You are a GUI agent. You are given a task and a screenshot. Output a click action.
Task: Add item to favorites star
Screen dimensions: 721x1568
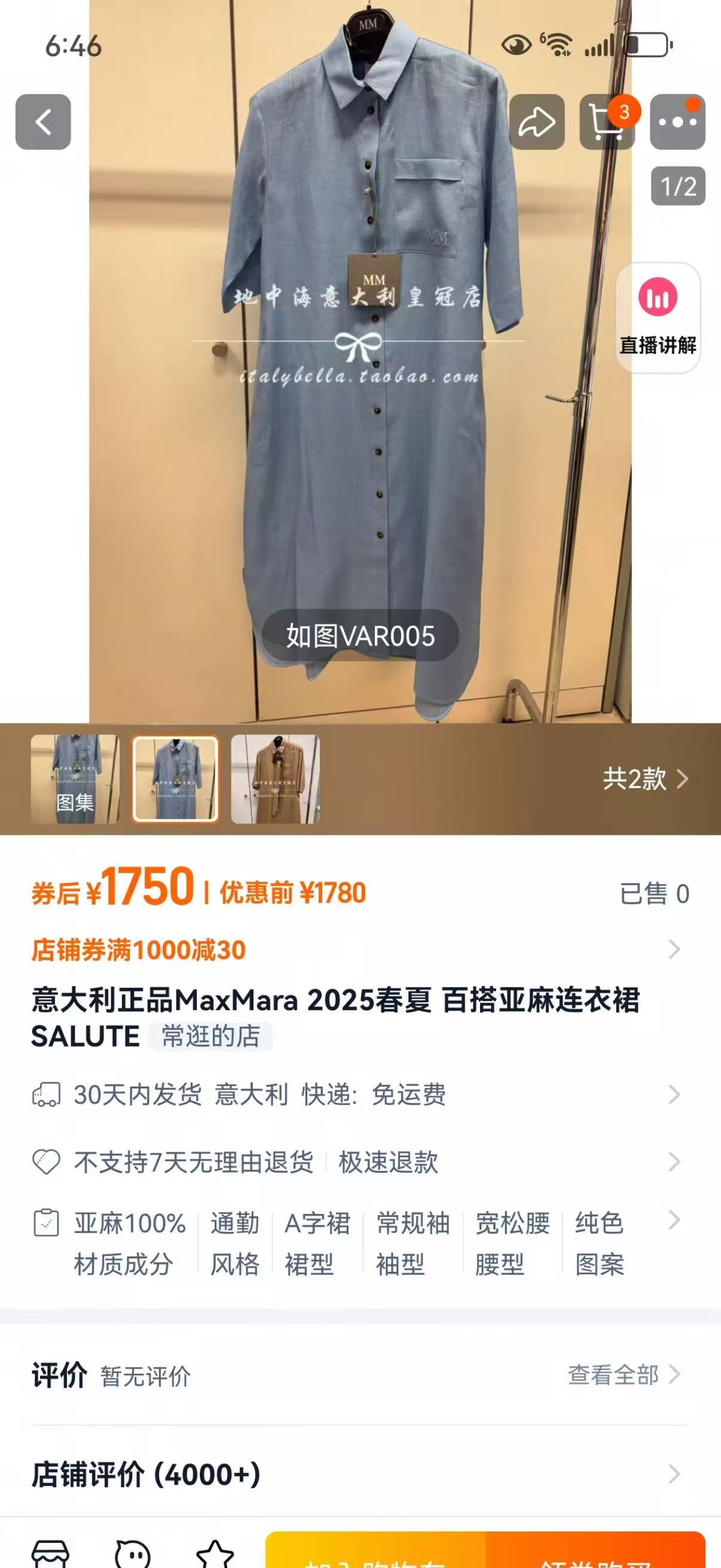pyautogui.click(x=215, y=1555)
